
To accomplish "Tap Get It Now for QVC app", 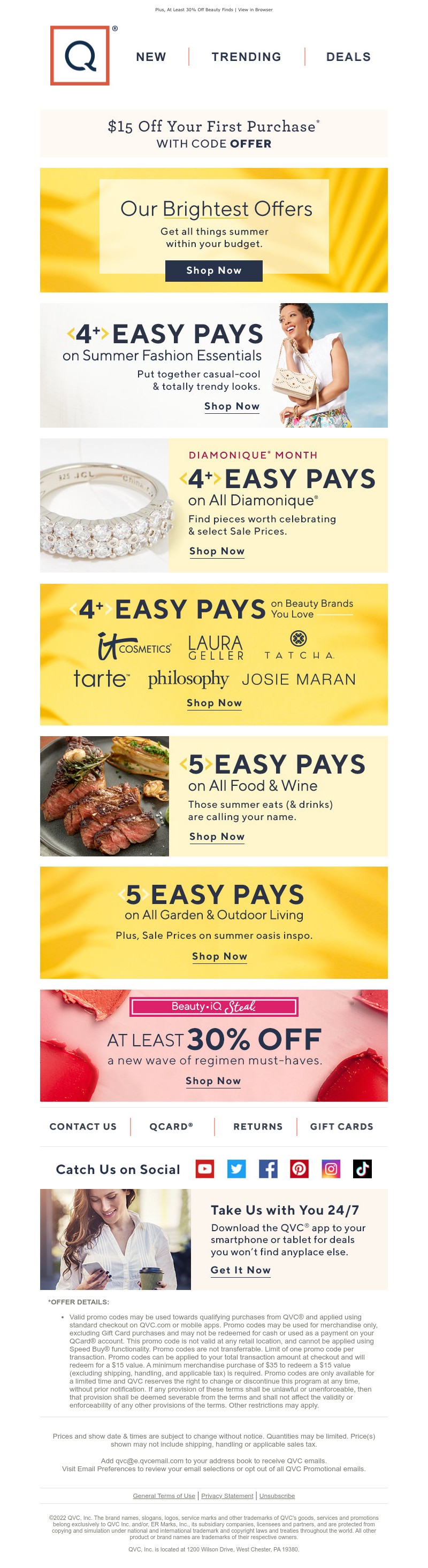I will click(241, 1270).
